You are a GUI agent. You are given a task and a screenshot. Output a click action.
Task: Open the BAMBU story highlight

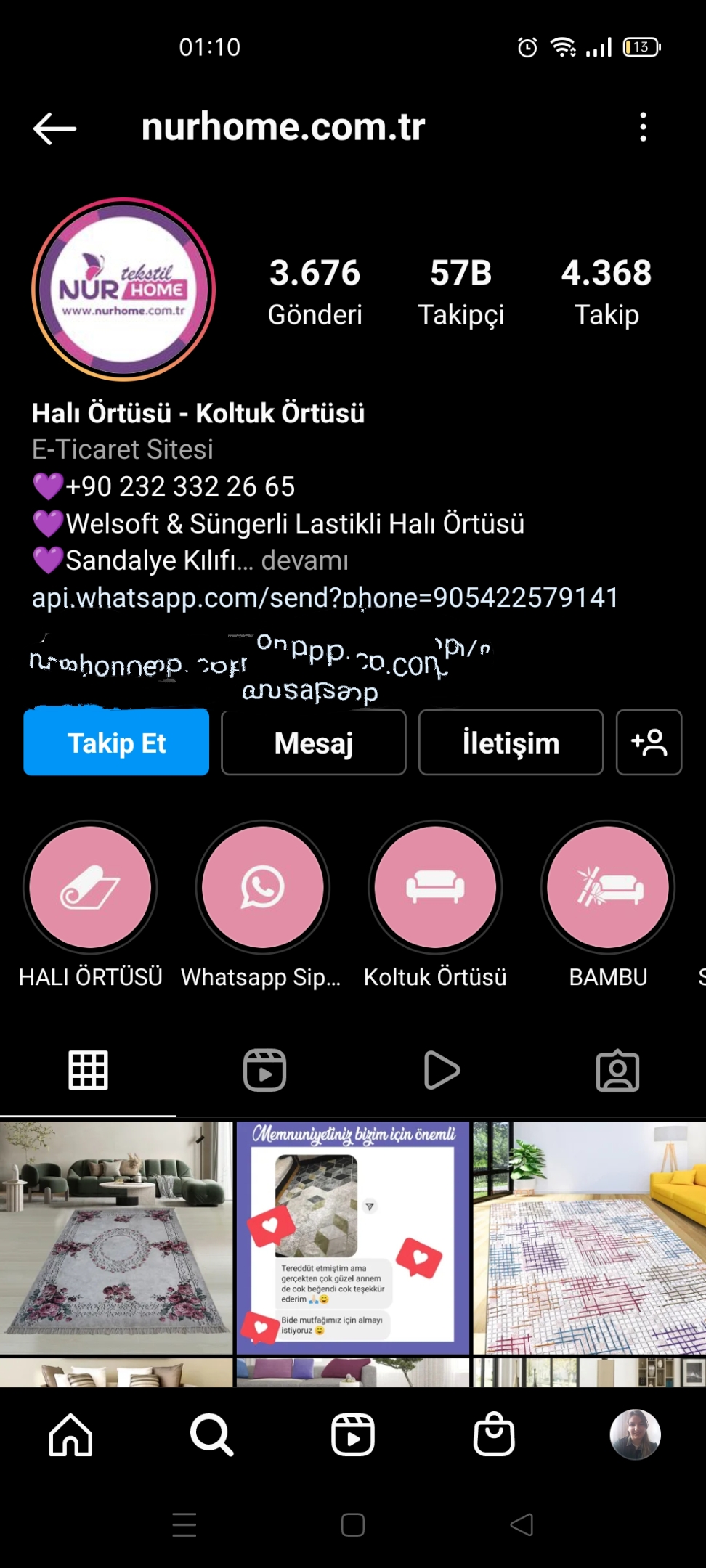point(608,887)
